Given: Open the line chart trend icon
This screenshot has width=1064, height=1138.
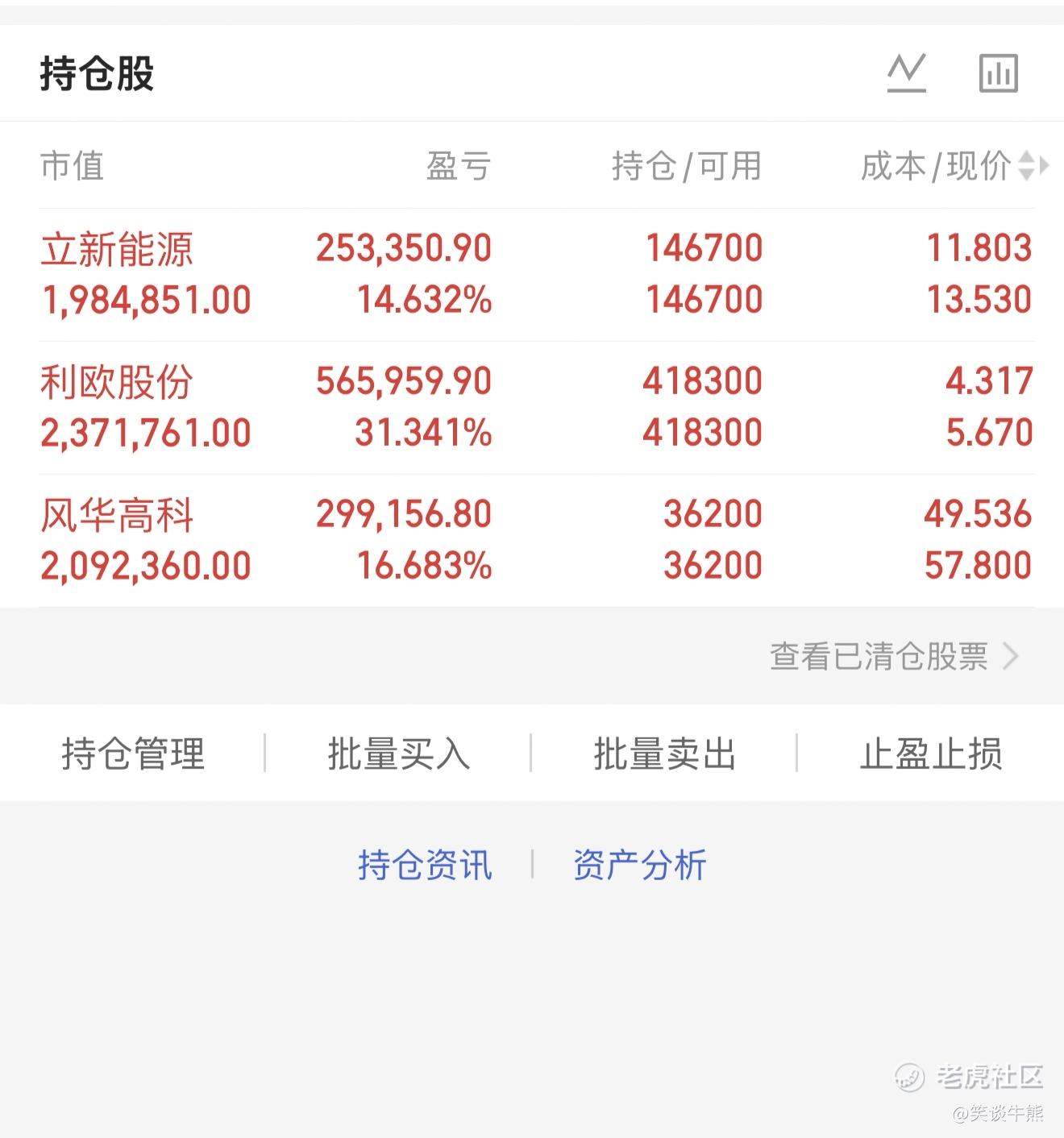Looking at the screenshot, I should [907, 73].
